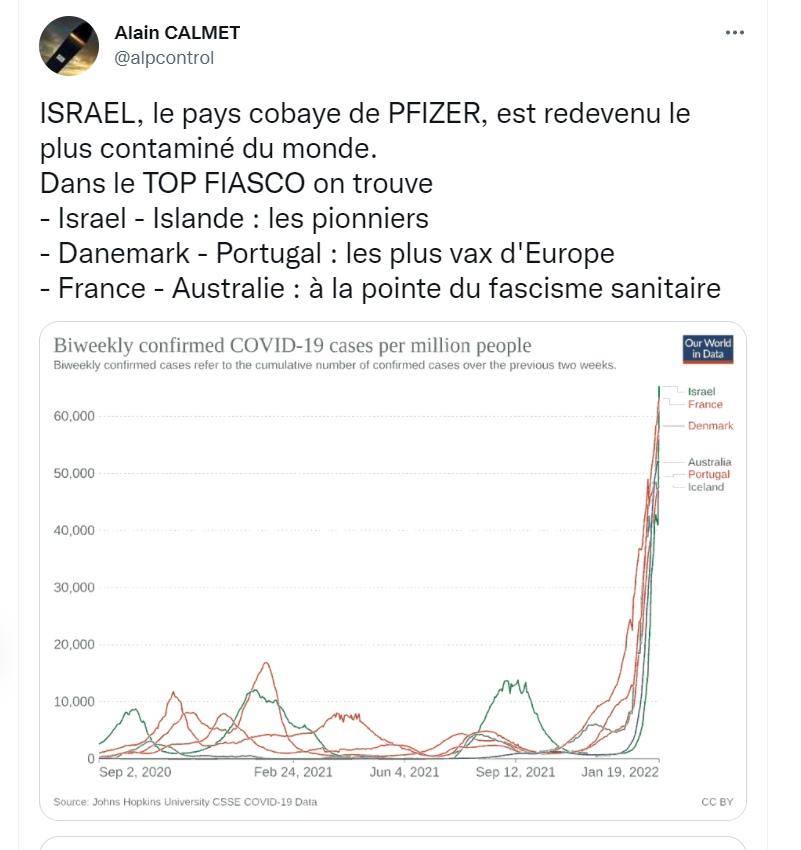
Task: Visit the @alpcontrol handle
Action: pyautogui.click(x=164, y=58)
